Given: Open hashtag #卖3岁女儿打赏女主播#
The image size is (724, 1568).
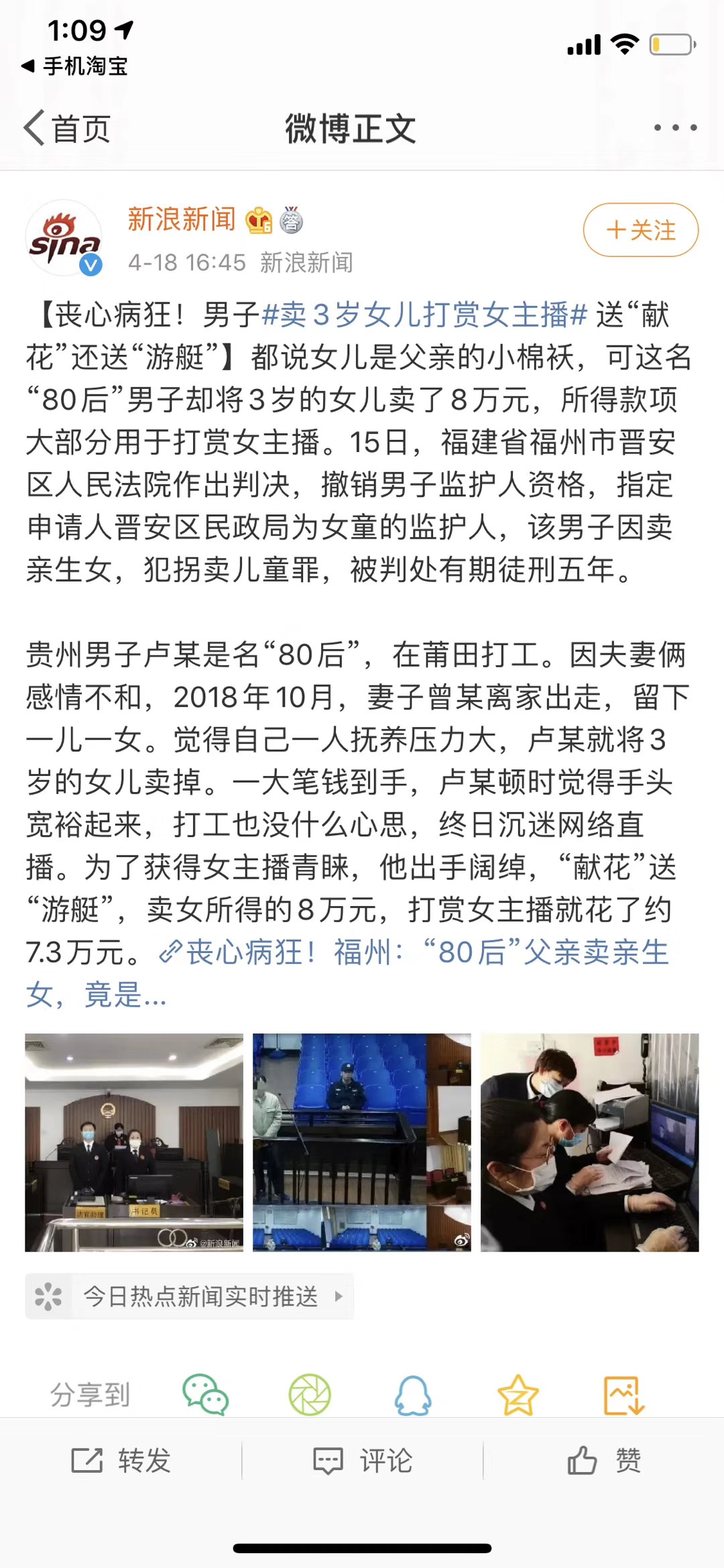Looking at the screenshot, I should point(424,314).
